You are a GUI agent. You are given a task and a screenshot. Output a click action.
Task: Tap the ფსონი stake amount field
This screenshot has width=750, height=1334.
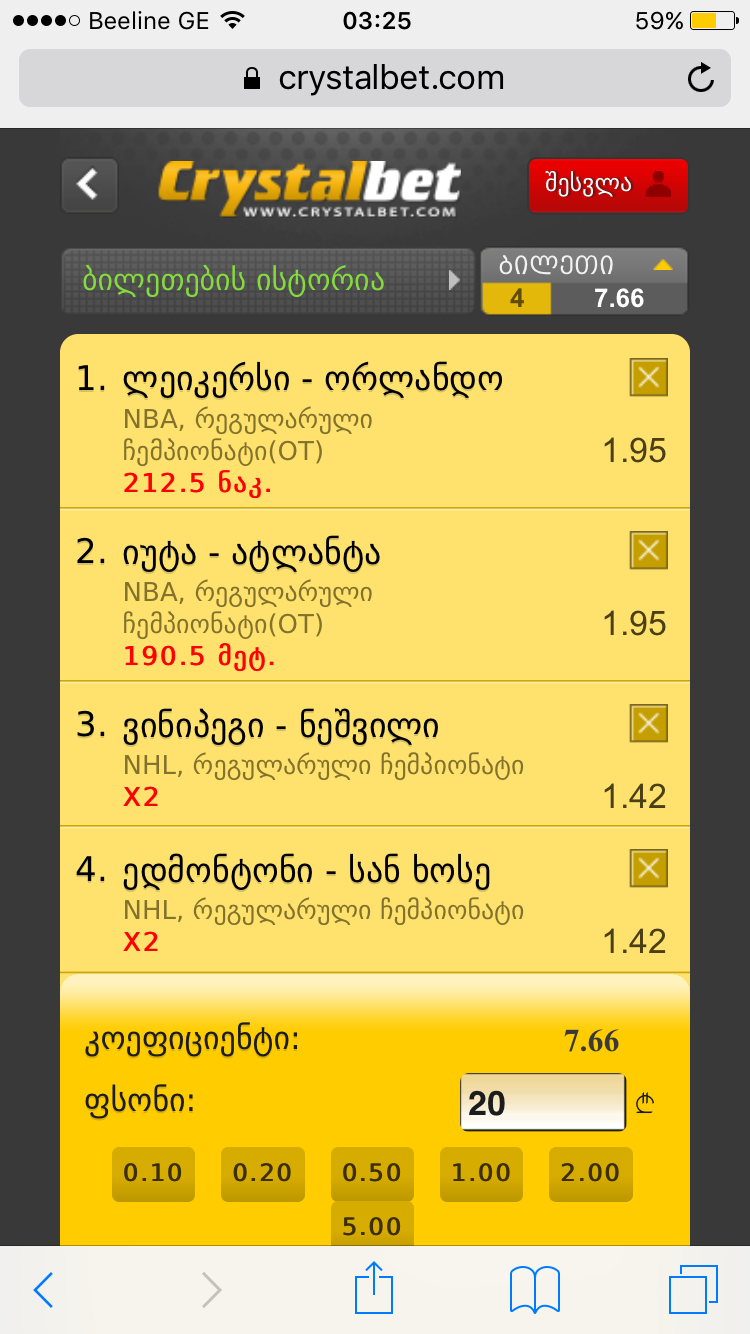[542, 1102]
